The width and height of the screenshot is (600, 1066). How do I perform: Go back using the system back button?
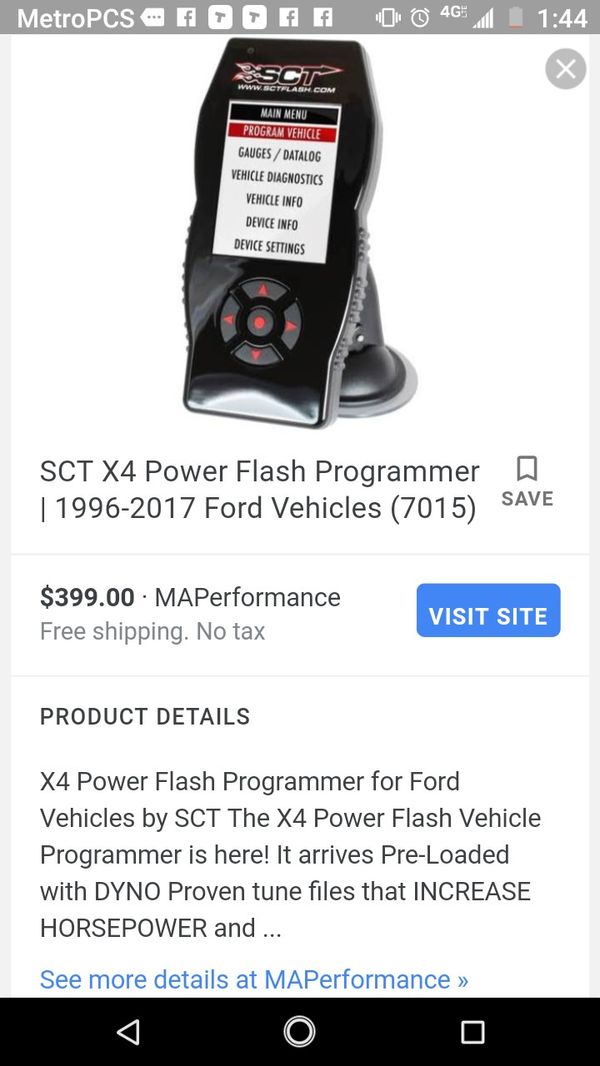click(x=128, y=1031)
